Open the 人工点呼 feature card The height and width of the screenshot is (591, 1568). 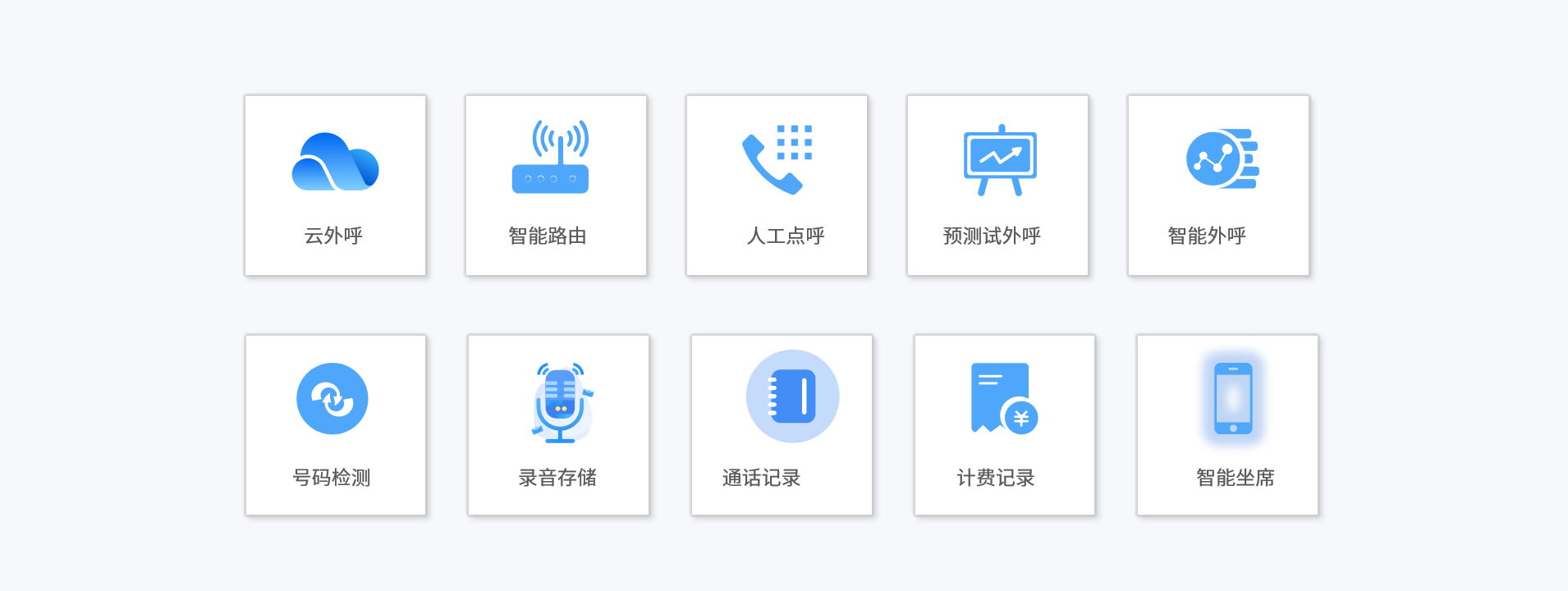point(777,186)
